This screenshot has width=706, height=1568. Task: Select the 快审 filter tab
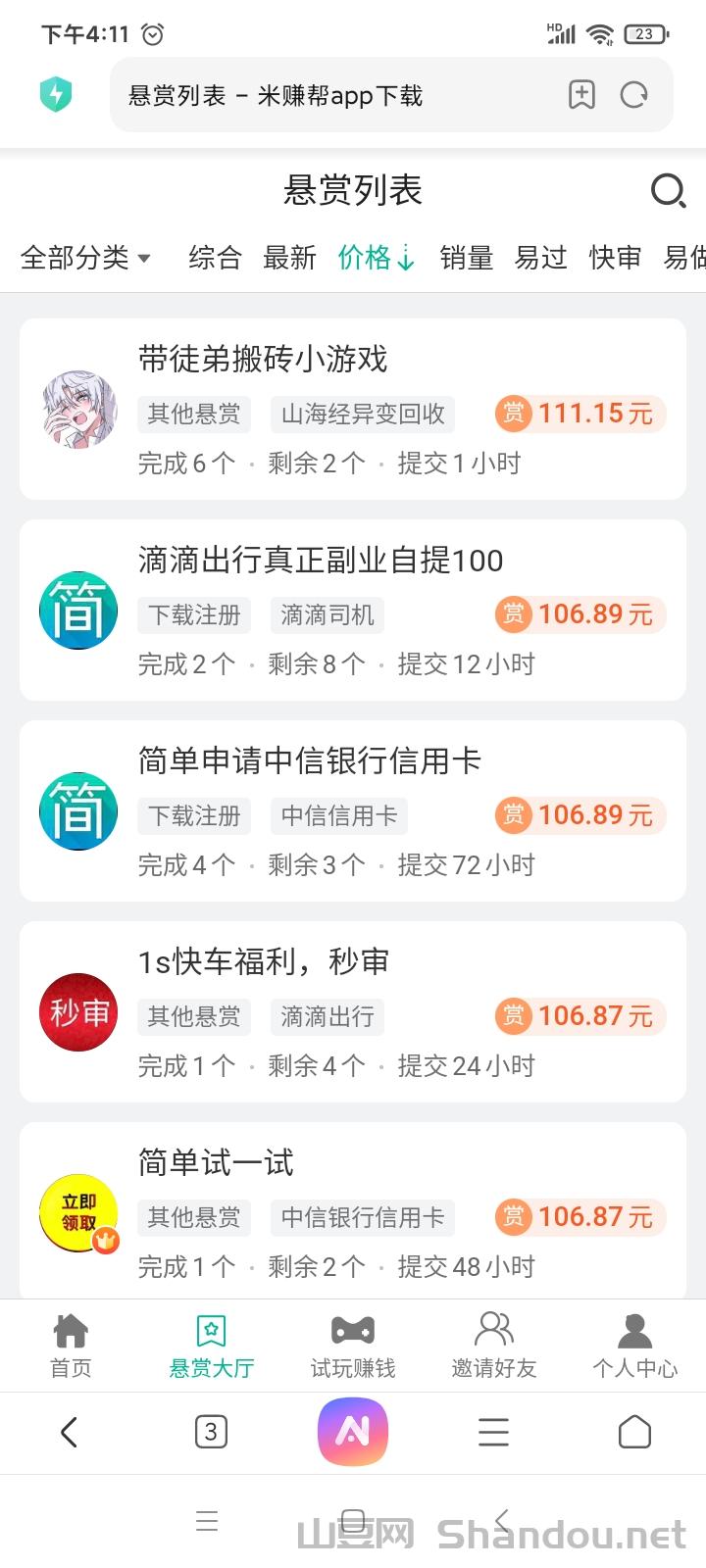[x=615, y=258]
